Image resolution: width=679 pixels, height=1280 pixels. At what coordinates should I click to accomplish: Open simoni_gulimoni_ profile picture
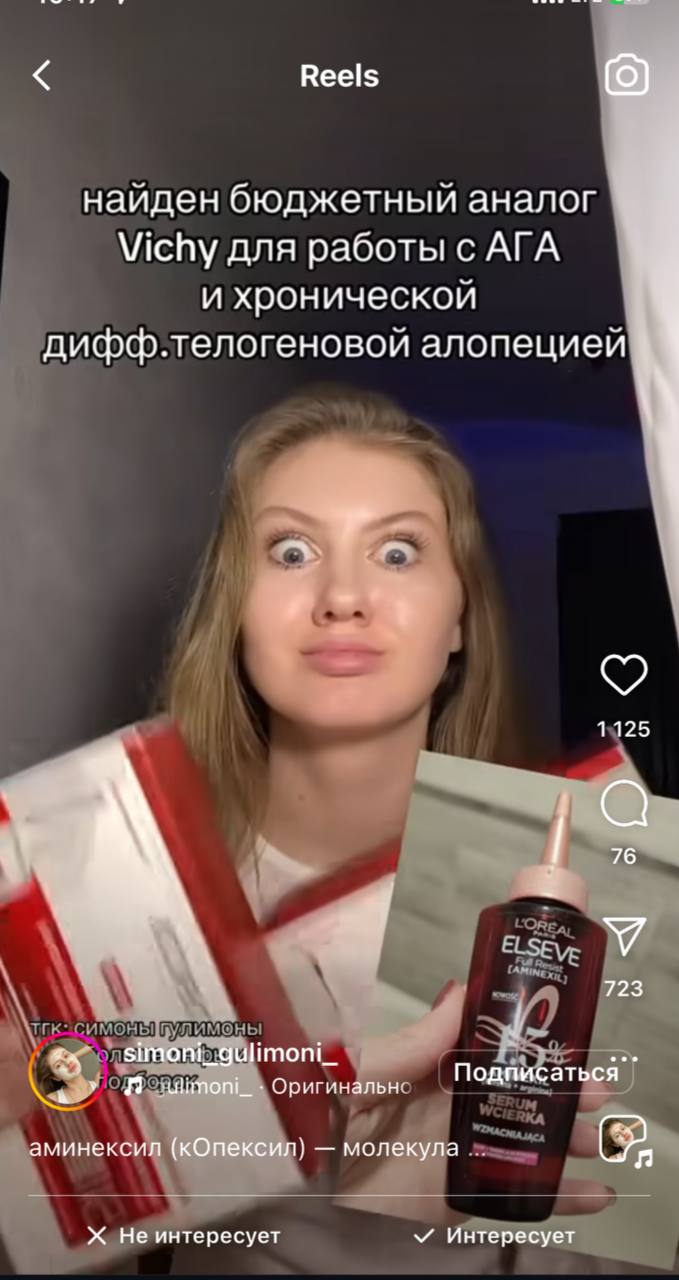(x=67, y=1072)
